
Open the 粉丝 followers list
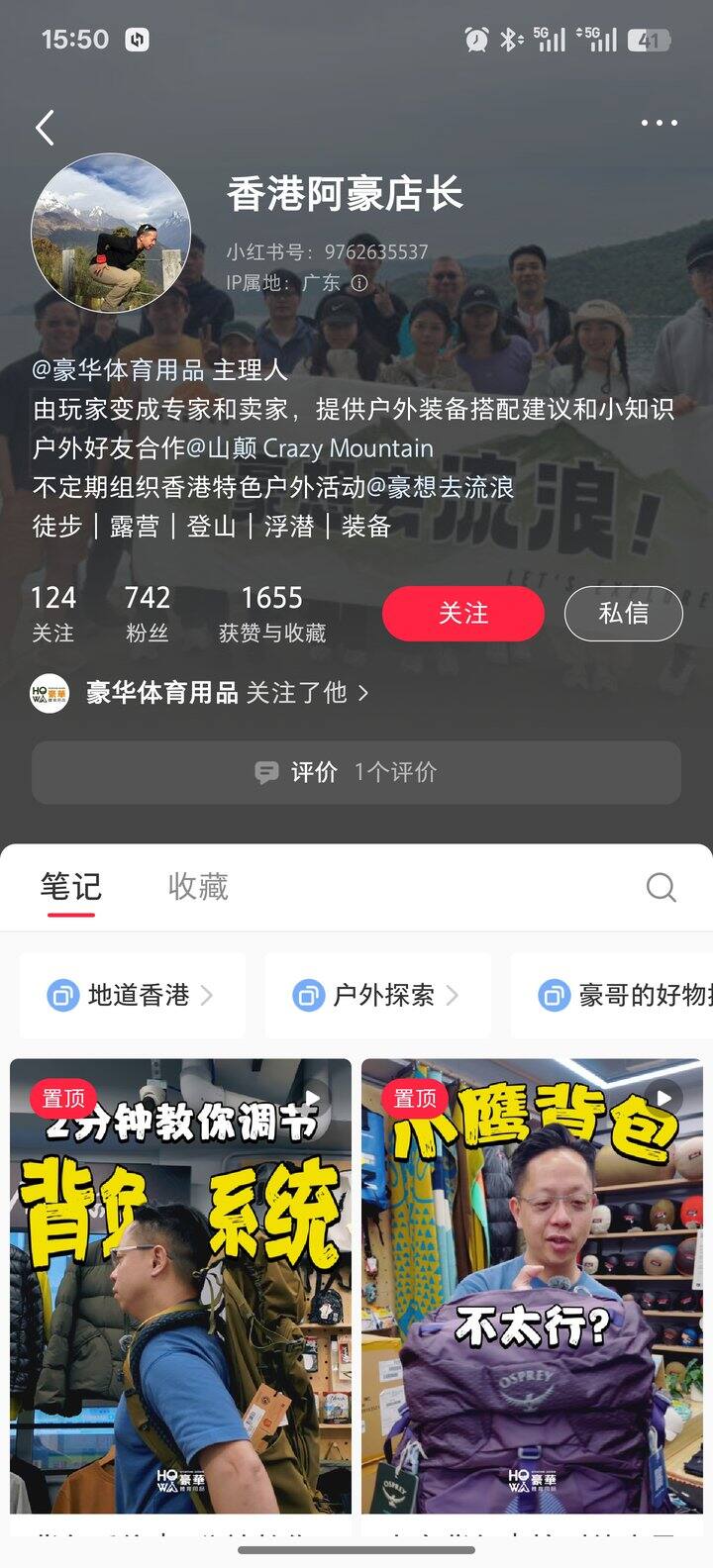[147, 614]
